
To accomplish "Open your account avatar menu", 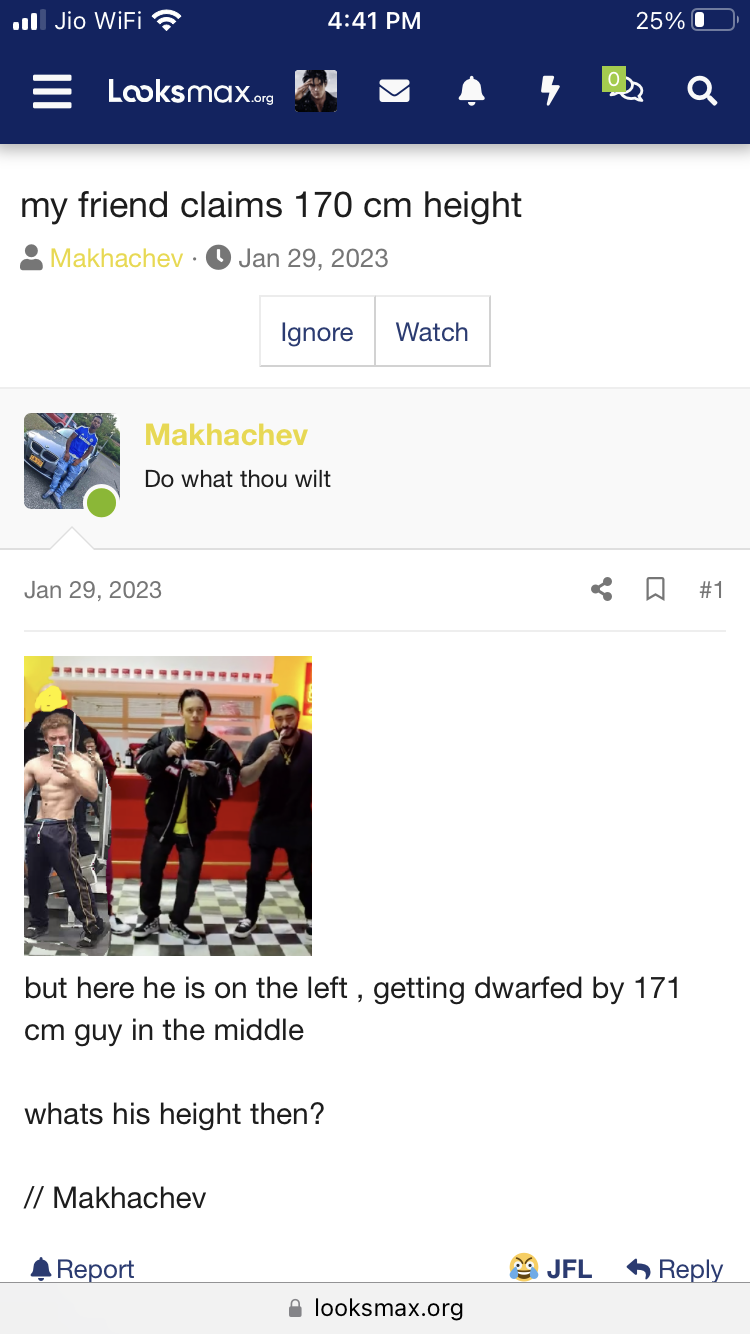I will [x=316, y=91].
